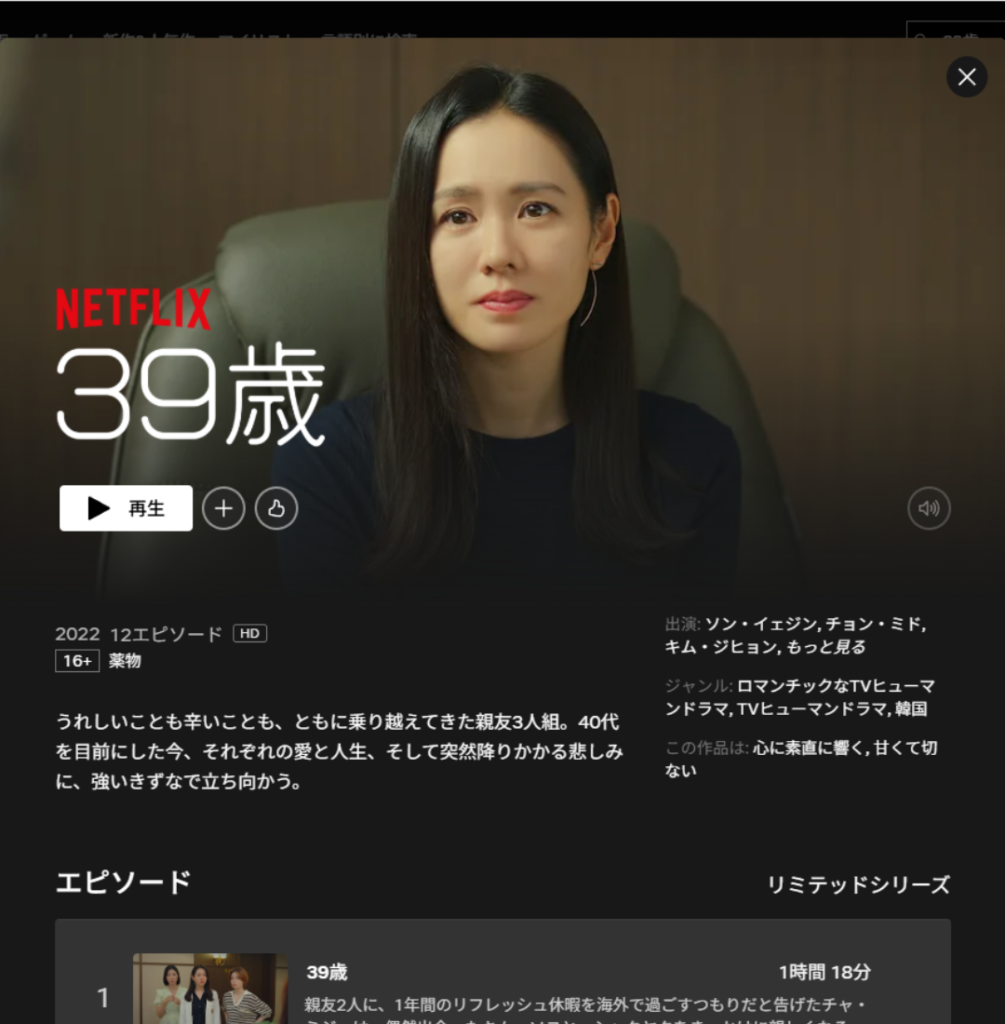The height and width of the screenshot is (1024, 1005).
Task: Mute the trailer audio
Action: [929, 508]
